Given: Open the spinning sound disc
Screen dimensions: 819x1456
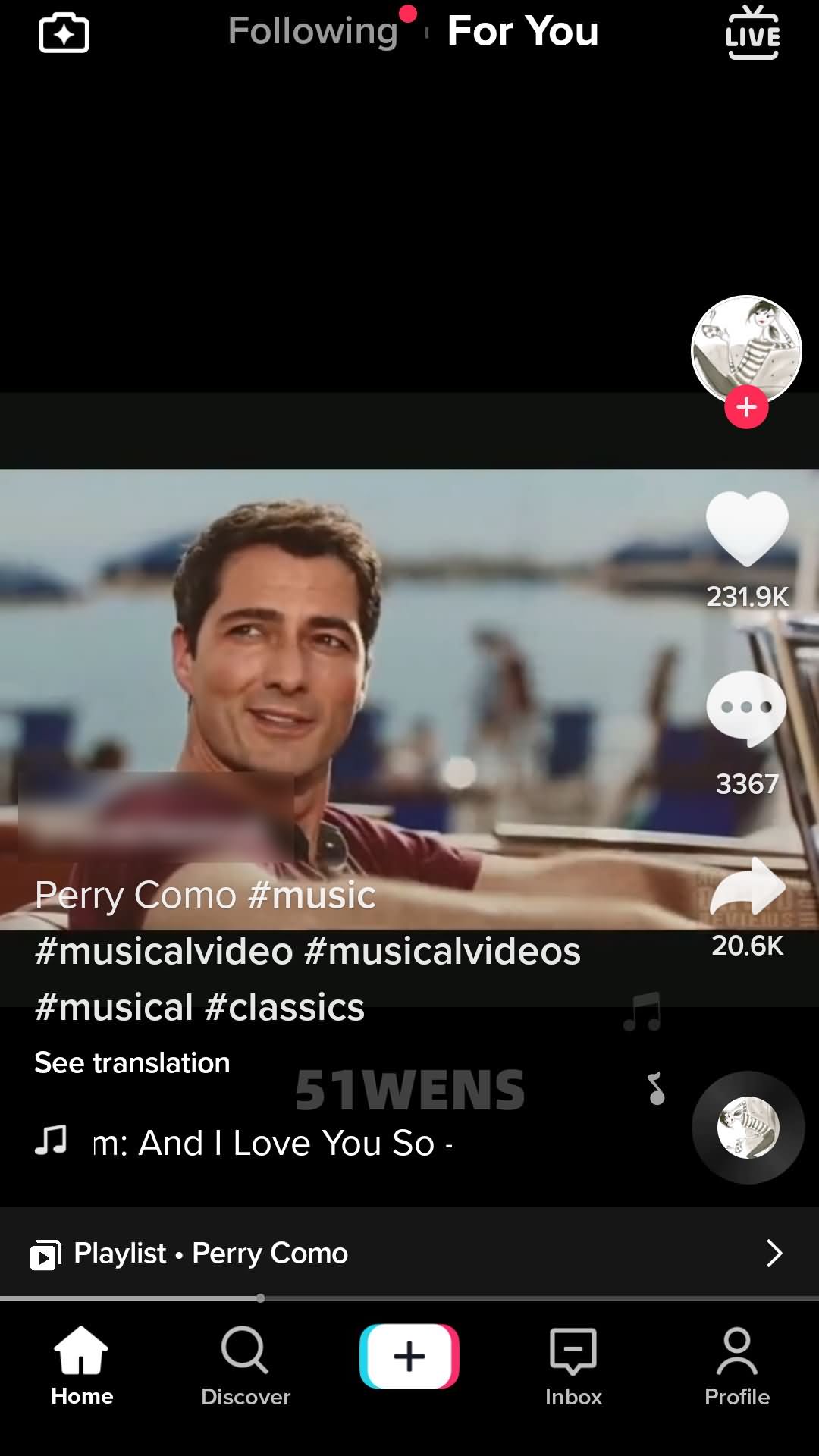Looking at the screenshot, I should 748,1128.
